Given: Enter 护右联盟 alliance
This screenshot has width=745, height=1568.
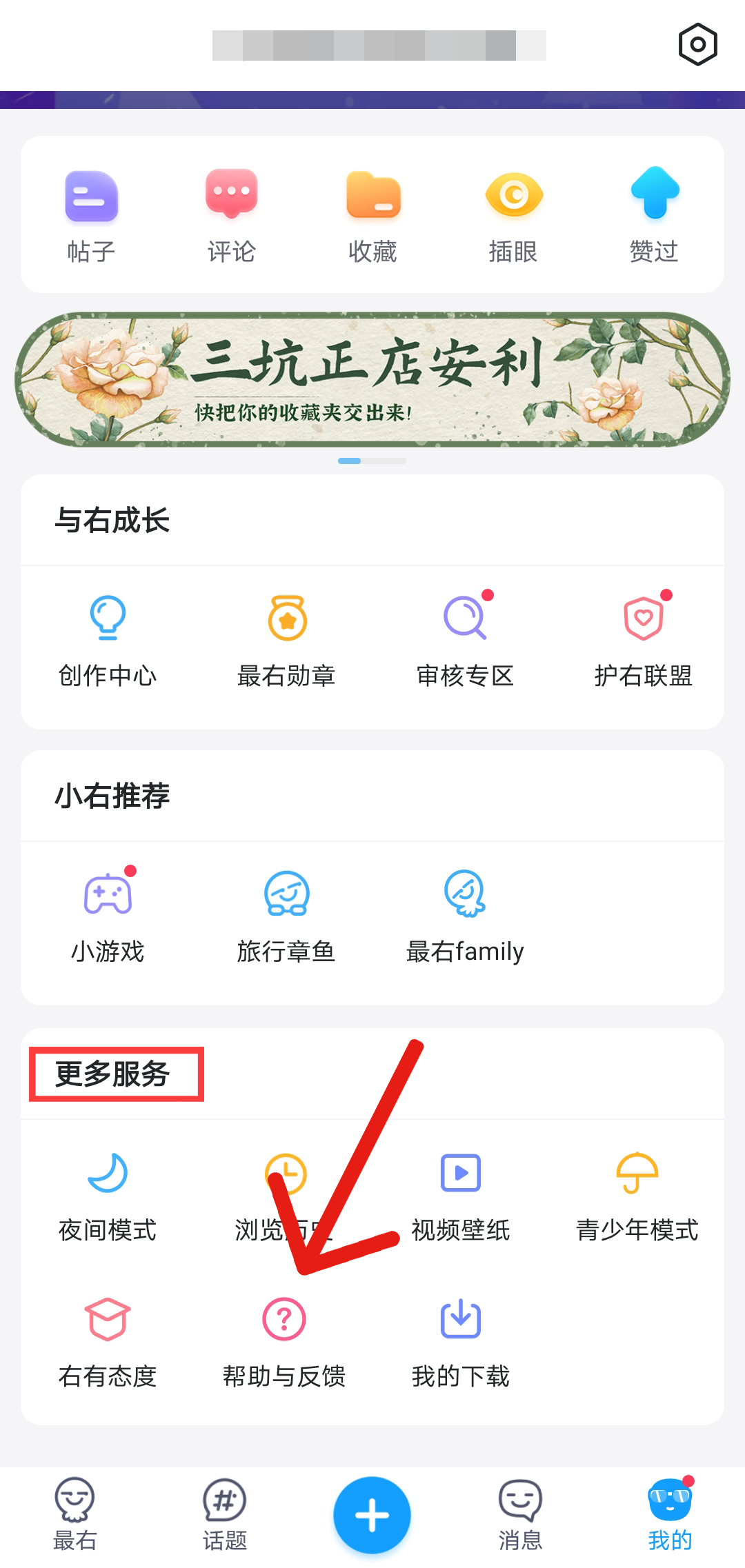Looking at the screenshot, I should point(646,638).
